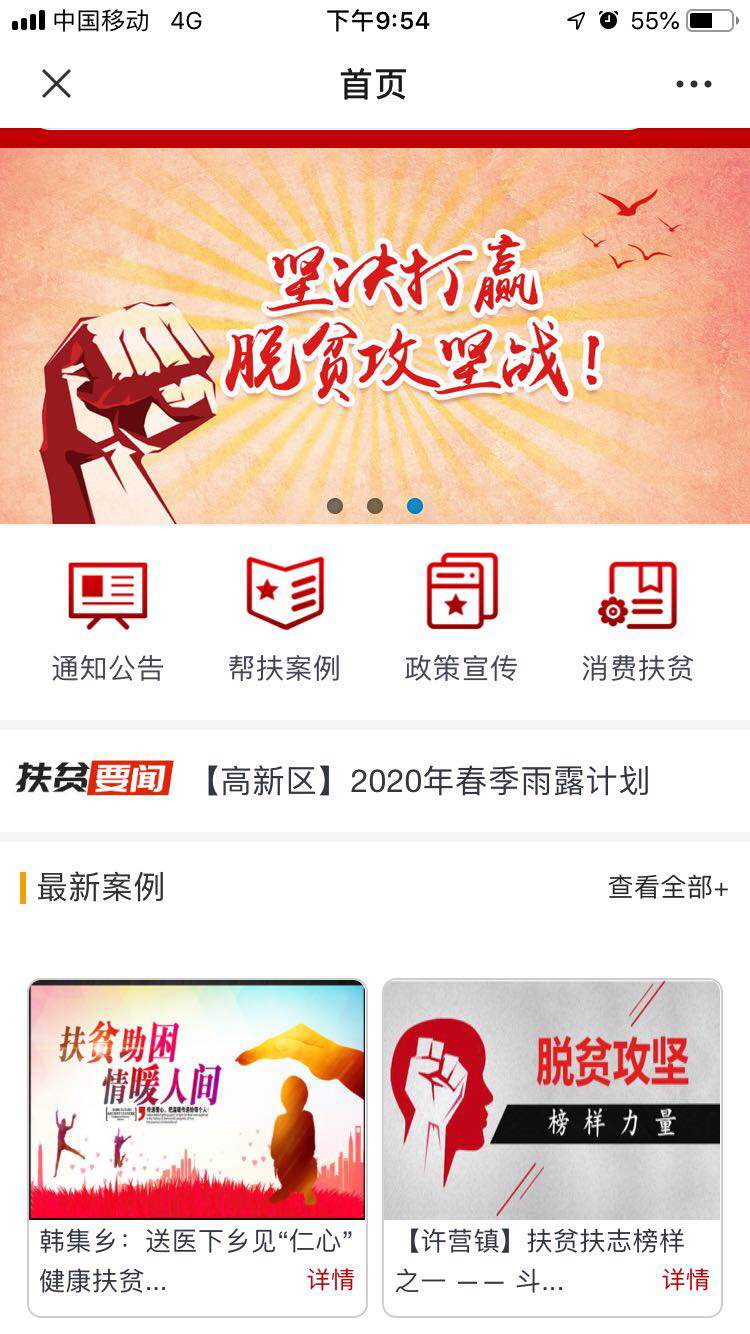Open 通知公告 section

pyautogui.click(x=108, y=620)
